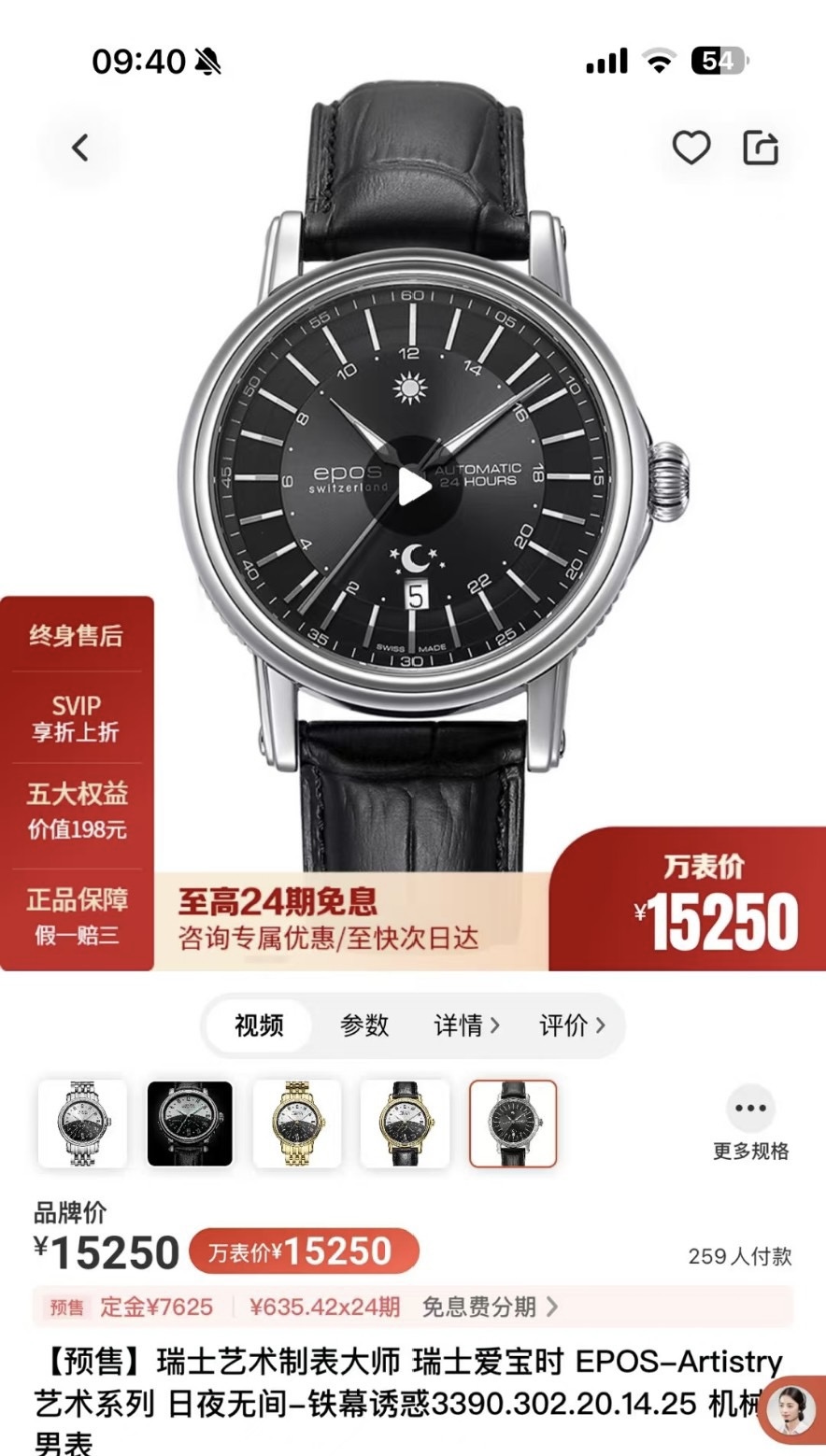Play the product video
The width and height of the screenshot is (826, 1456).
413,486
